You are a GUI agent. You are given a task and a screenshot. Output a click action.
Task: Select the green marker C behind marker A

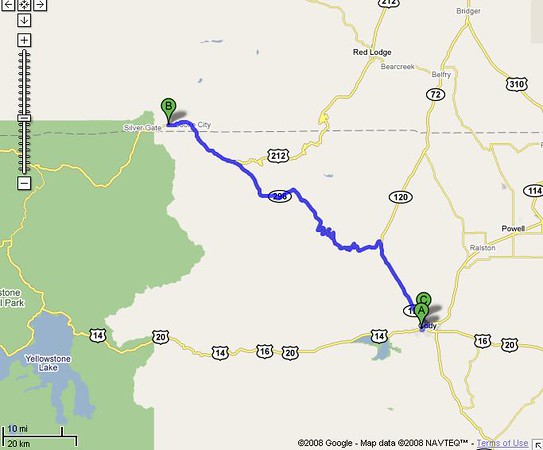pos(424,298)
